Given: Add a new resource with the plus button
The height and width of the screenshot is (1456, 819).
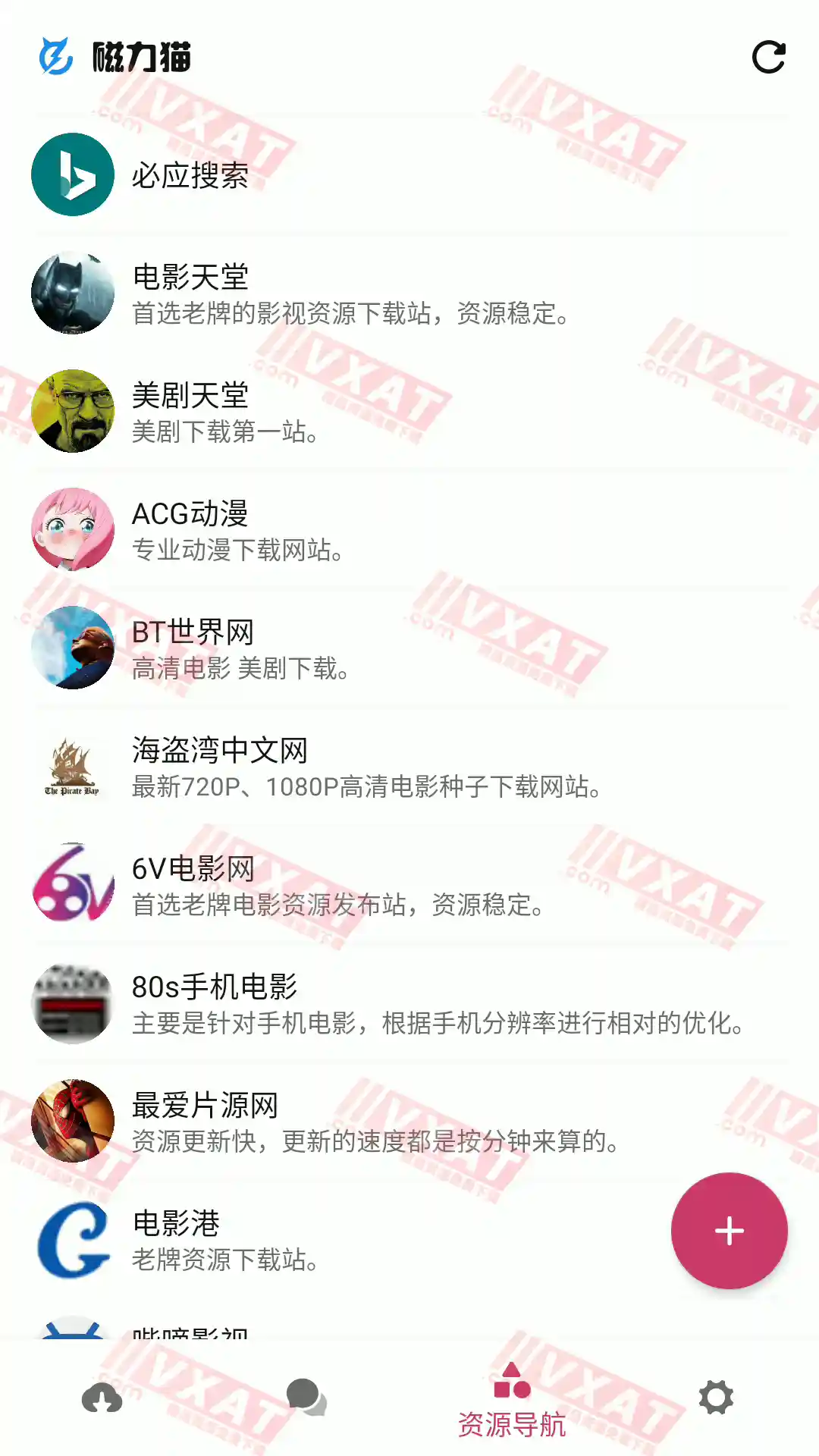Looking at the screenshot, I should click(729, 1231).
